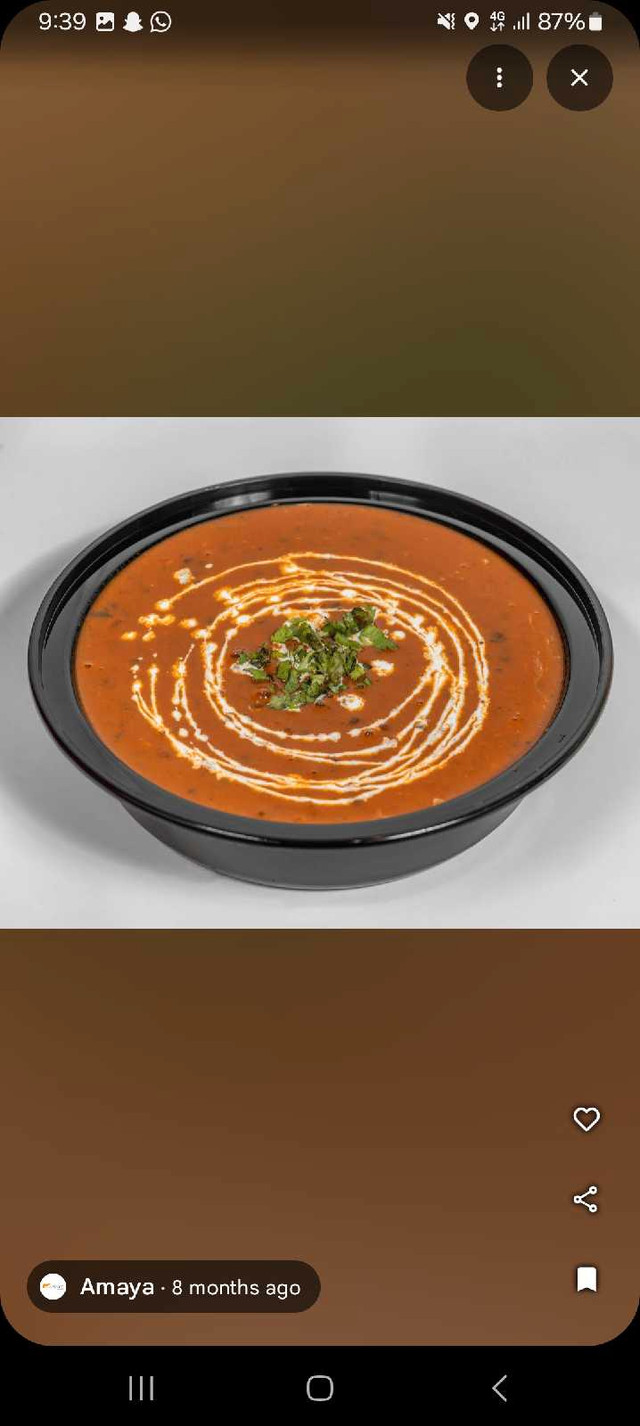The height and width of the screenshot is (1426, 640).
Task: Close the photo viewer
Action: point(579,78)
